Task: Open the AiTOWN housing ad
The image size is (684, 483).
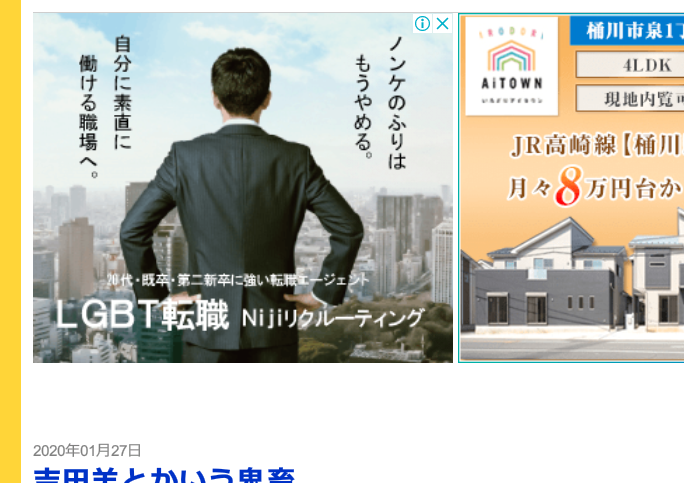Action: coord(571,188)
